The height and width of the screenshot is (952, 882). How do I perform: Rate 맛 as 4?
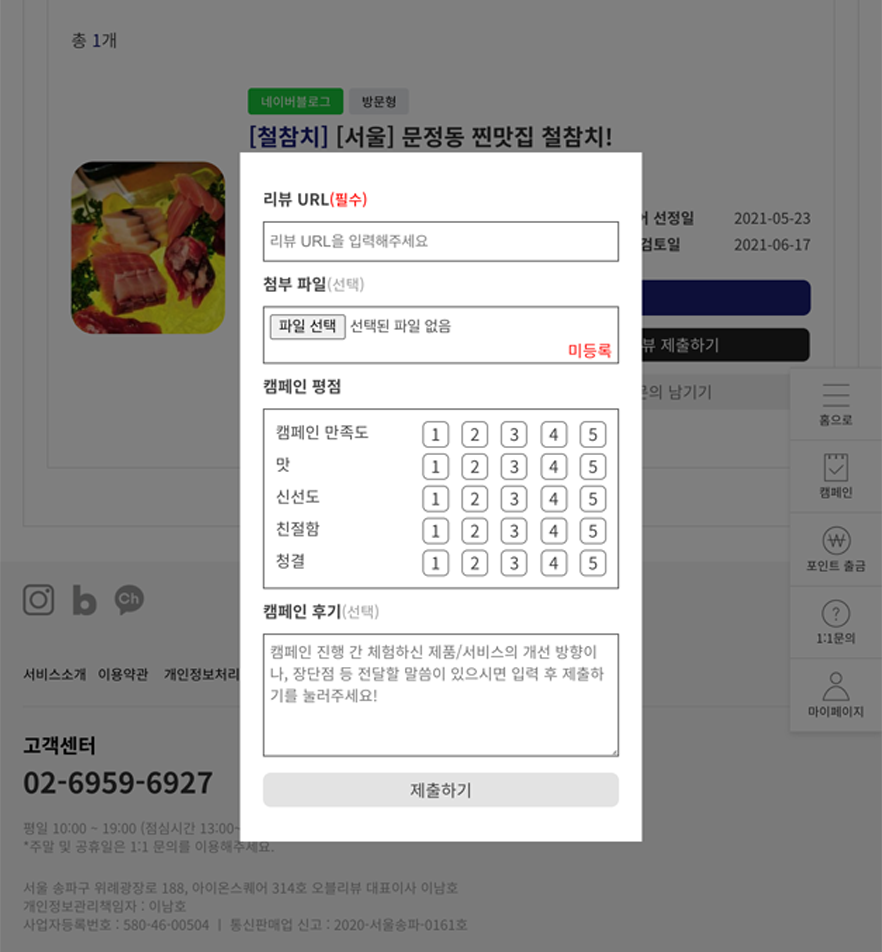(553, 467)
